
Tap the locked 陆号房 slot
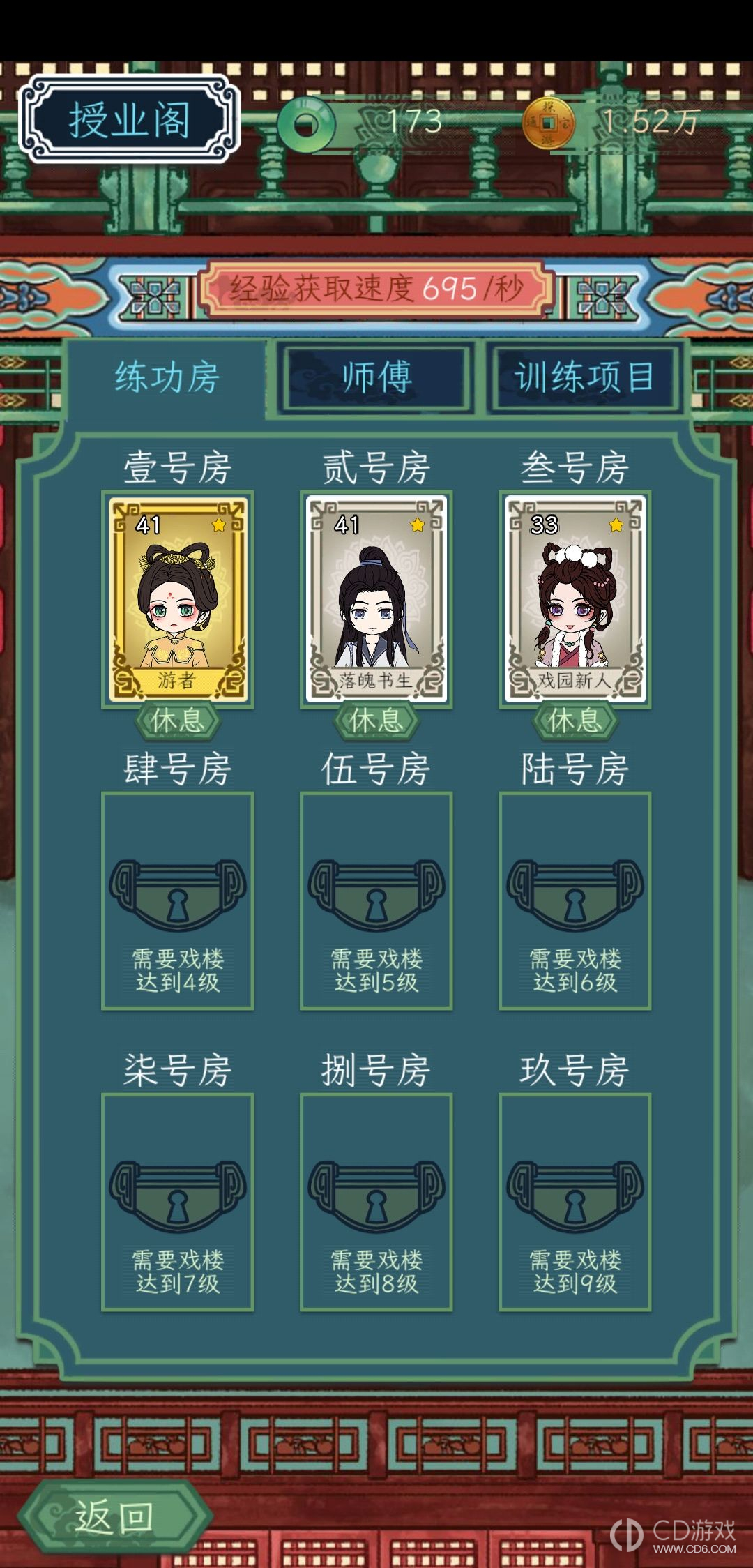(x=575, y=900)
